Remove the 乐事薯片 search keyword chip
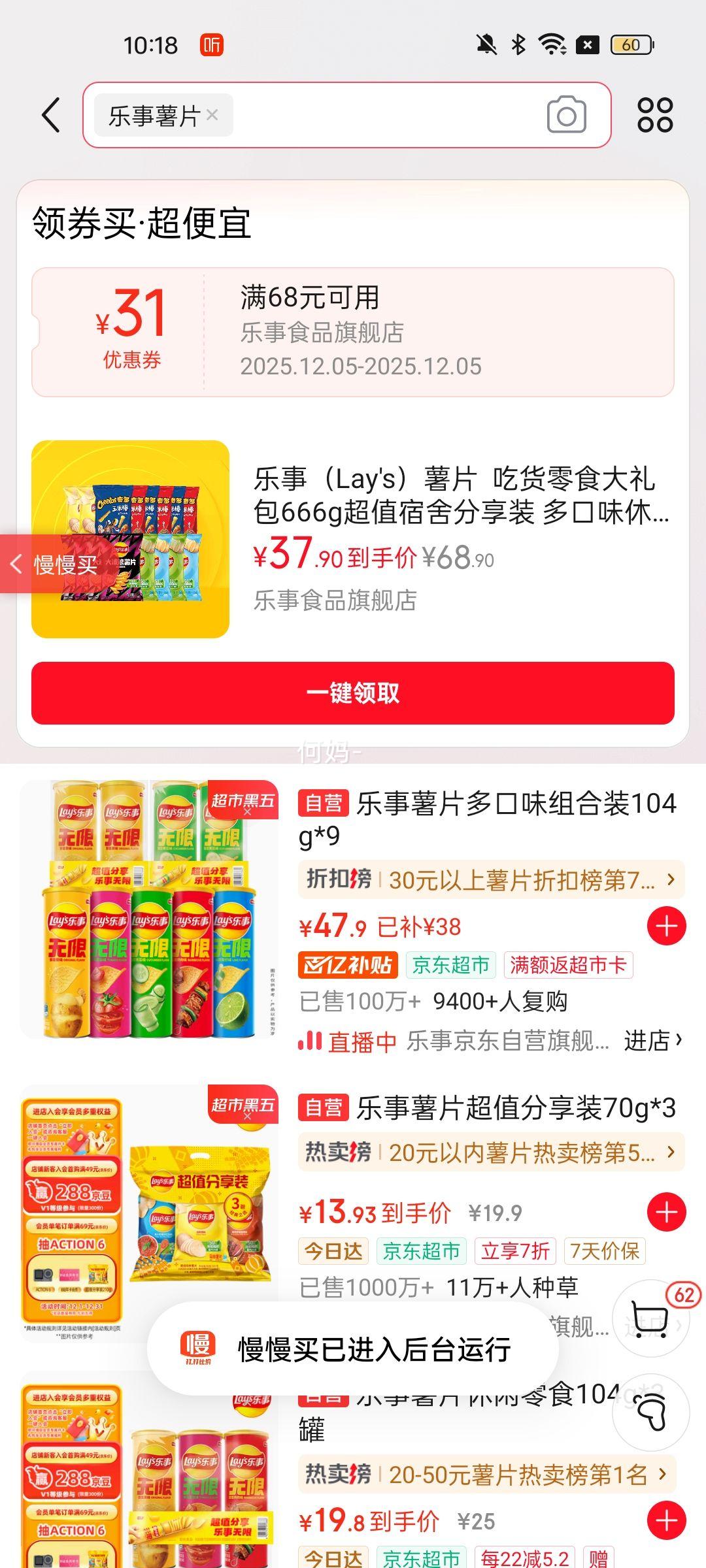Image resolution: width=706 pixels, height=1568 pixels. [212, 115]
